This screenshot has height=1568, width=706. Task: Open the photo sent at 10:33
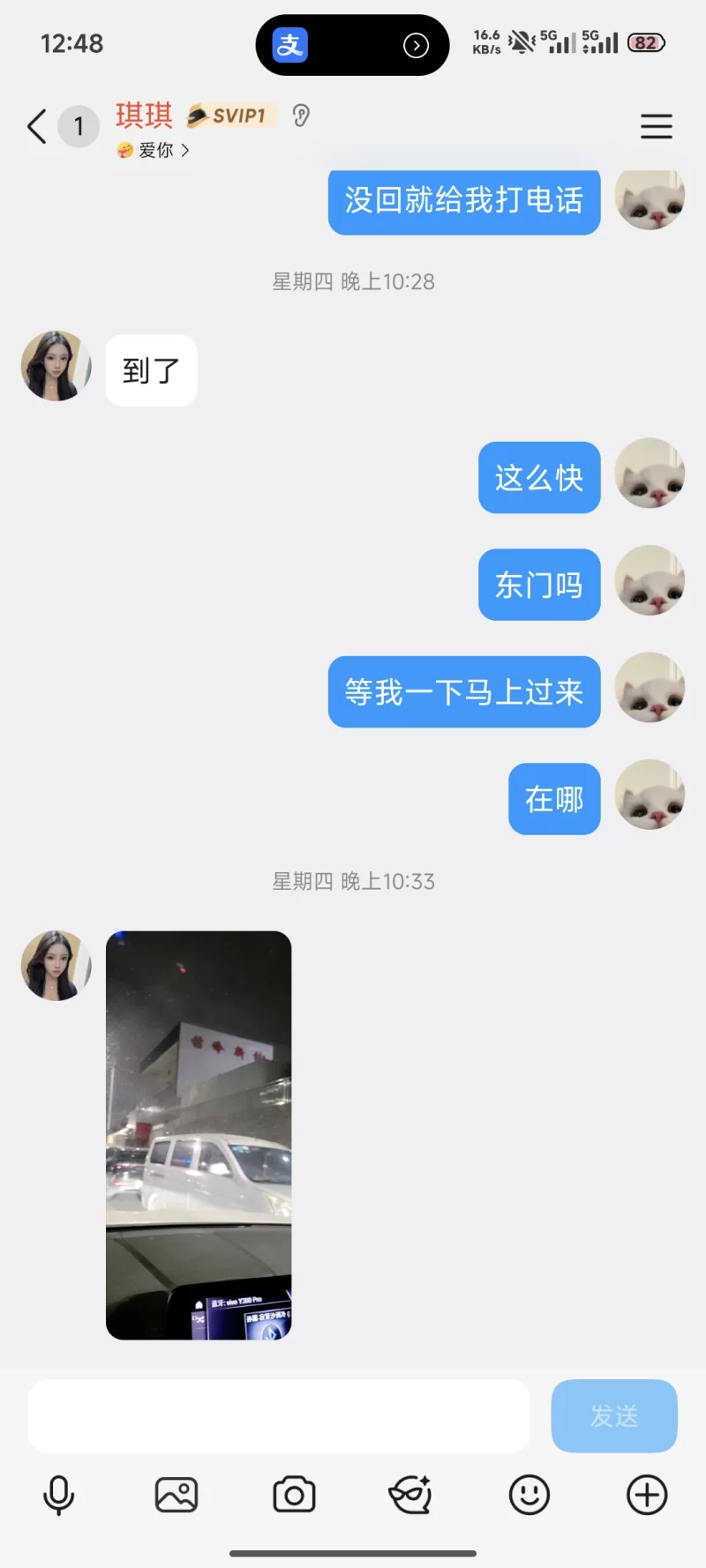(199, 1135)
